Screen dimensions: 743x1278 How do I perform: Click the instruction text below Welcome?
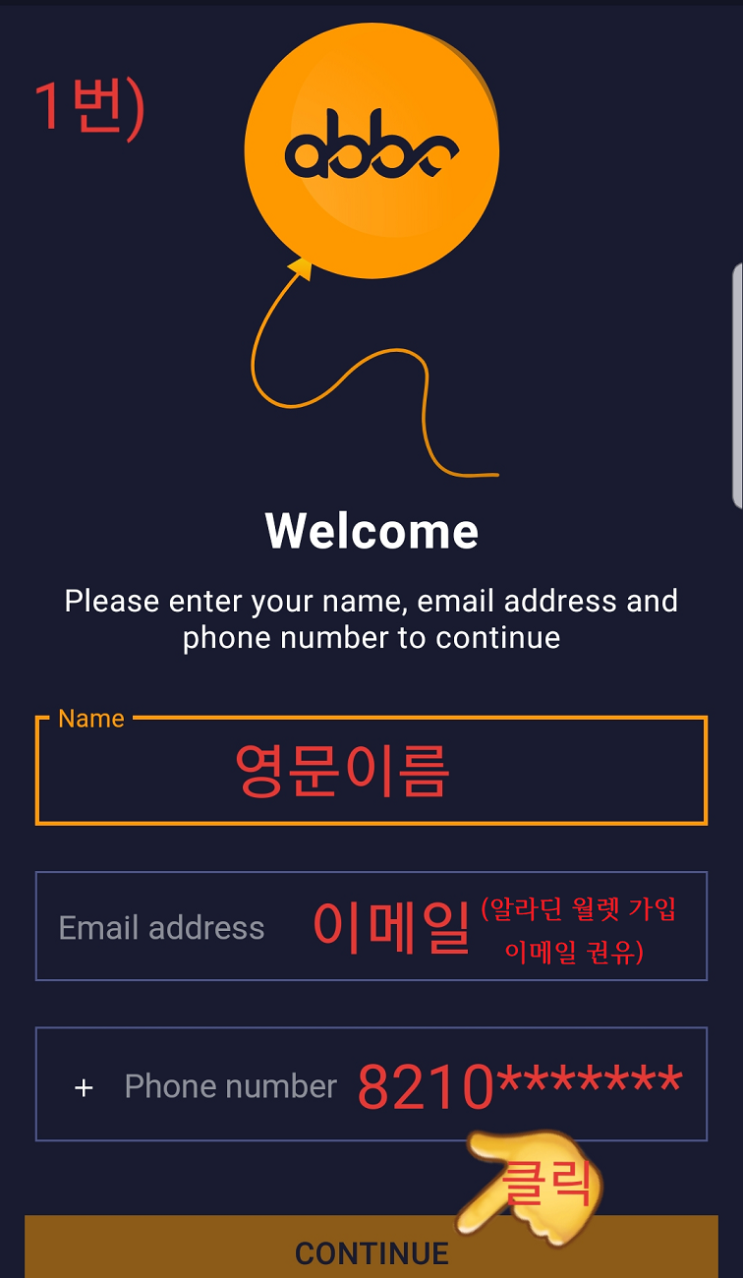click(372, 617)
